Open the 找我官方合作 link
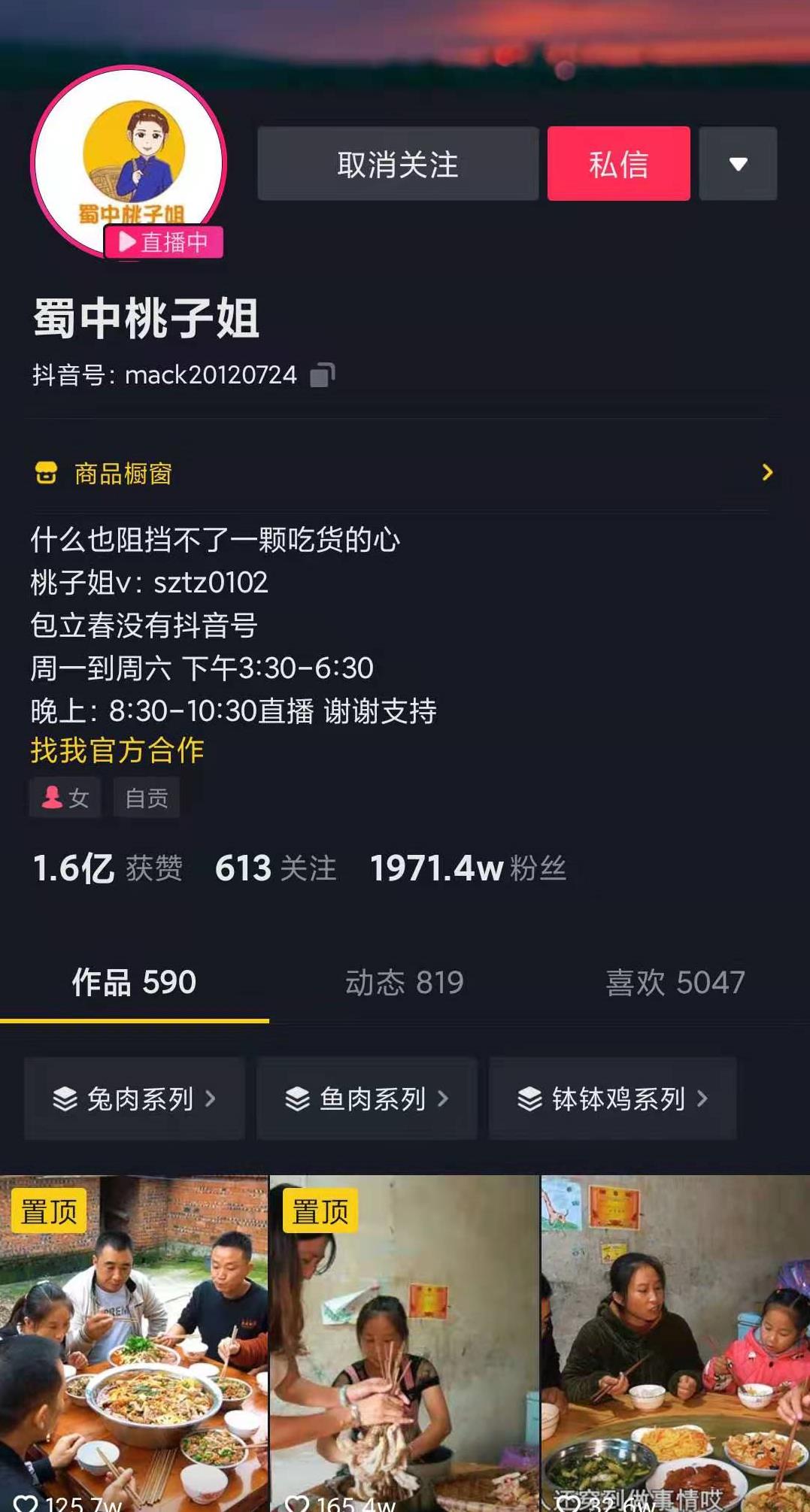Viewport: 810px width, 1512px height. [117, 750]
